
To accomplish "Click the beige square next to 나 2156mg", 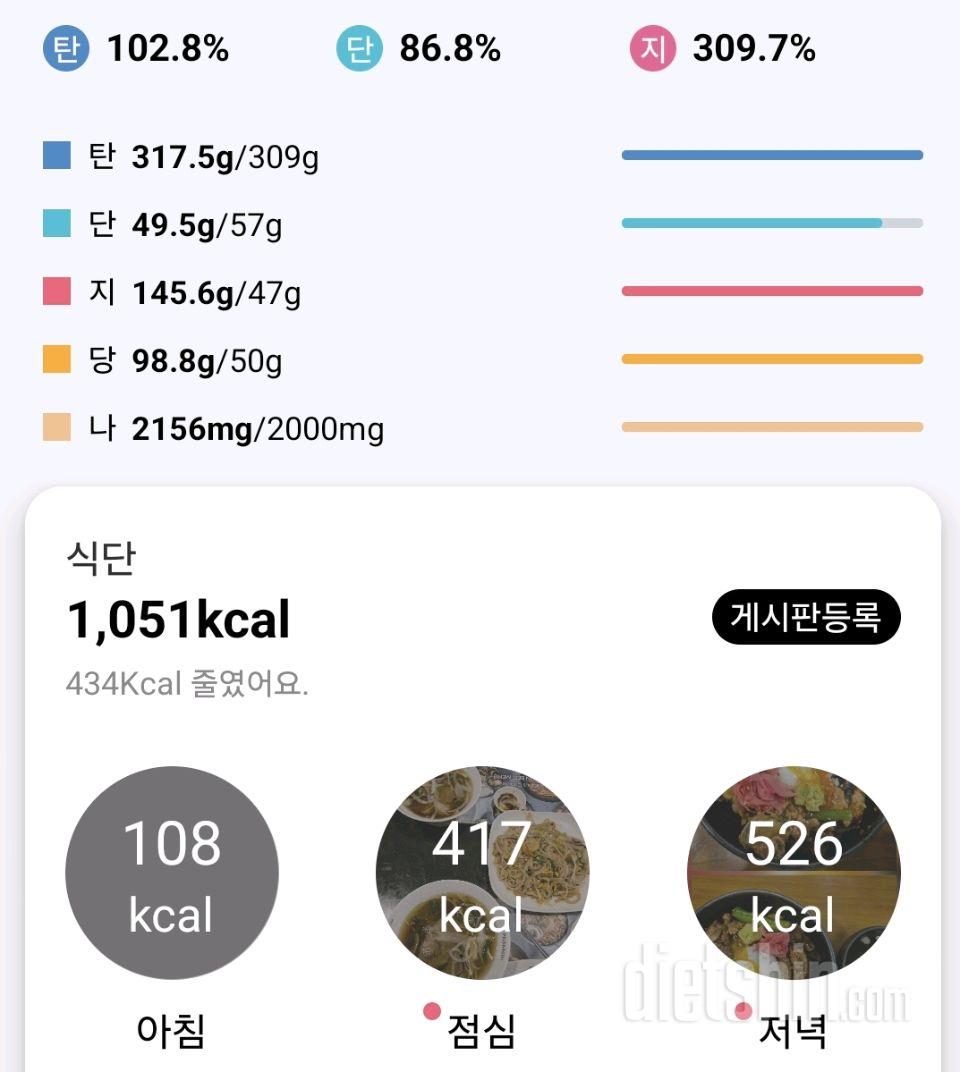I will [x=55, y=428].
